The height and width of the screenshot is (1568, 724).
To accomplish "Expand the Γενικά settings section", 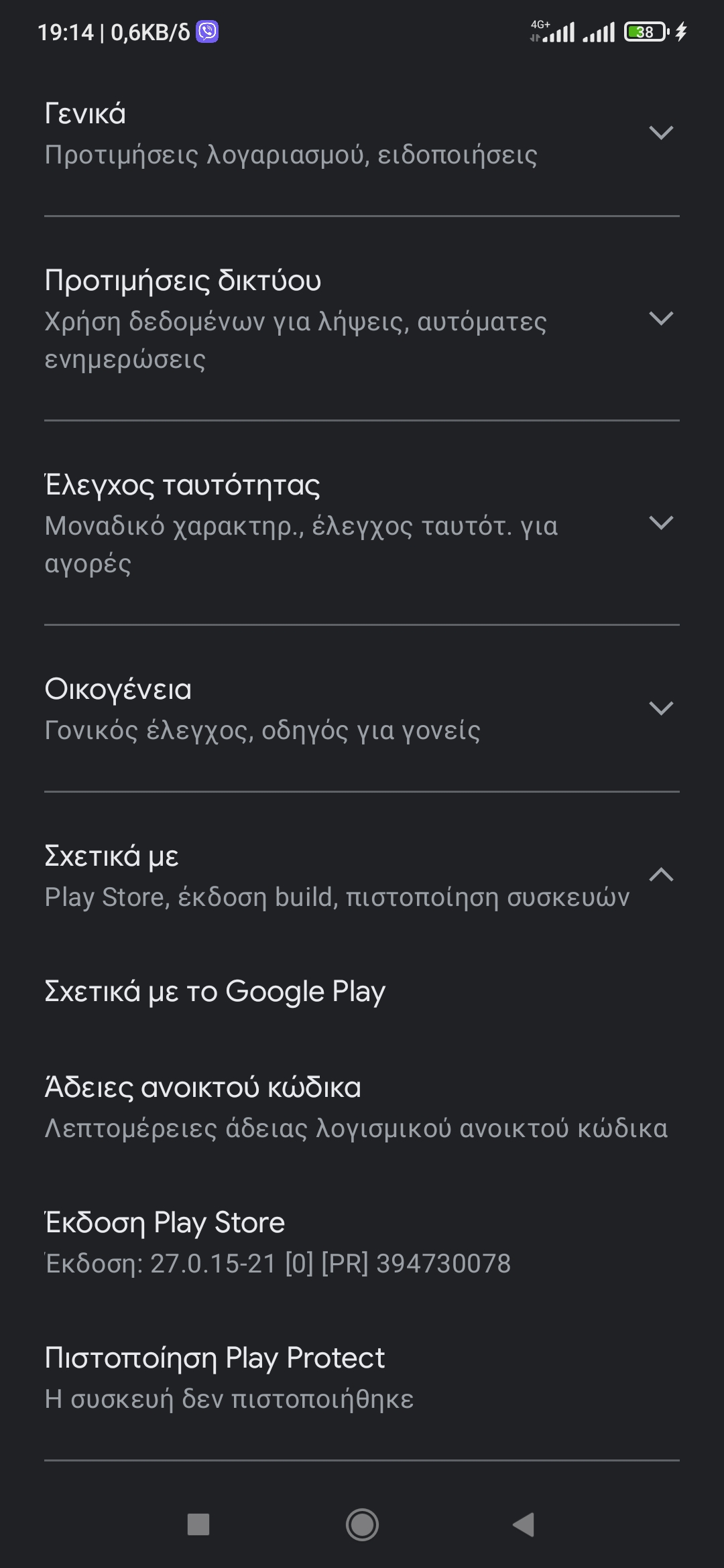I will coord(362,134).
